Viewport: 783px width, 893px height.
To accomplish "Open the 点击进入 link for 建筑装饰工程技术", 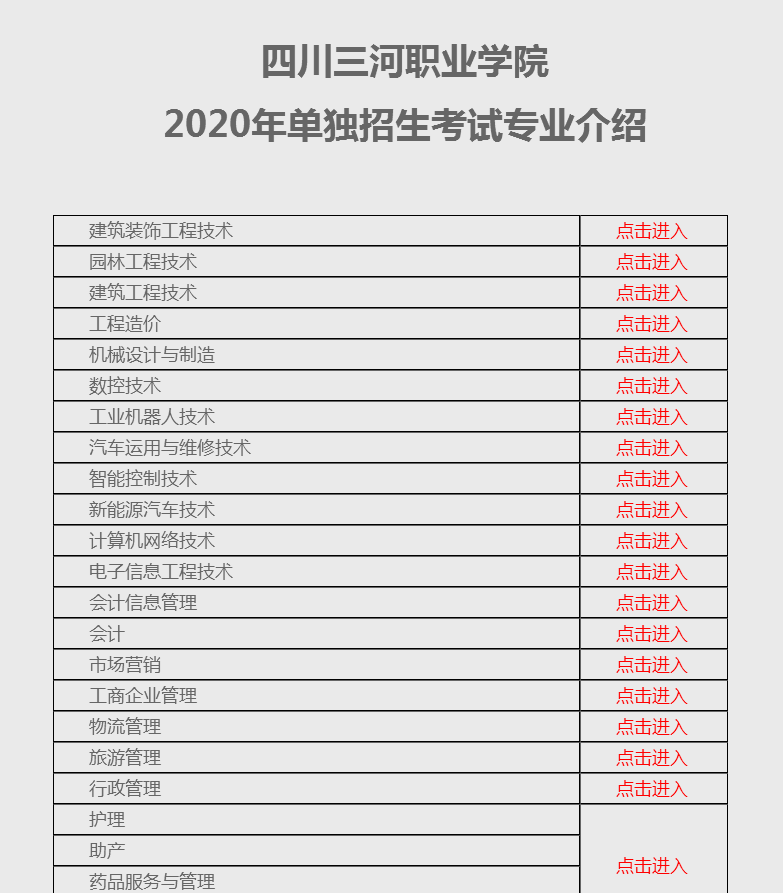I will click(652, 231).
